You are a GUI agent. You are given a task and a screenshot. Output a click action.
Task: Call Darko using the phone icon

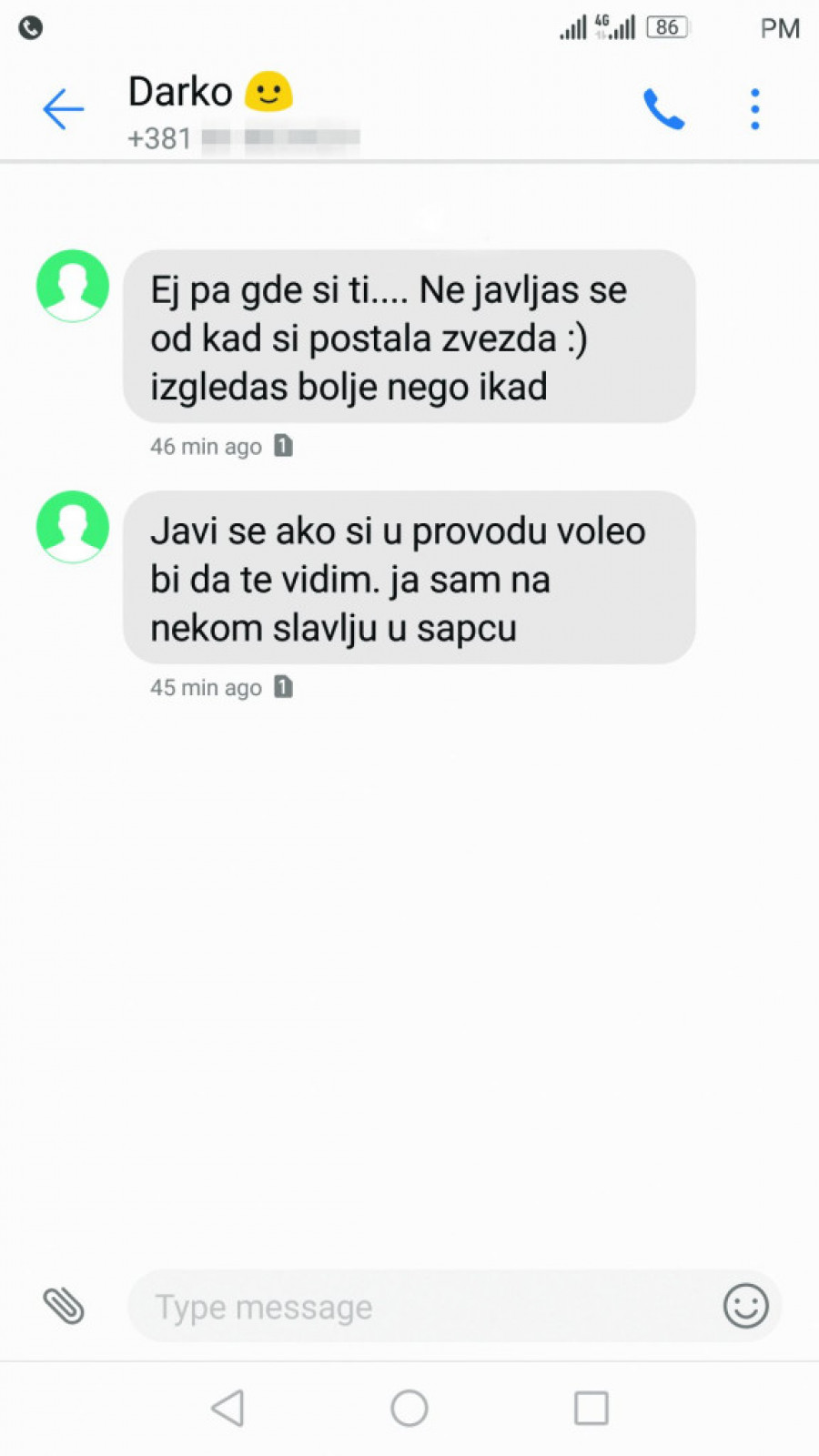663,109
